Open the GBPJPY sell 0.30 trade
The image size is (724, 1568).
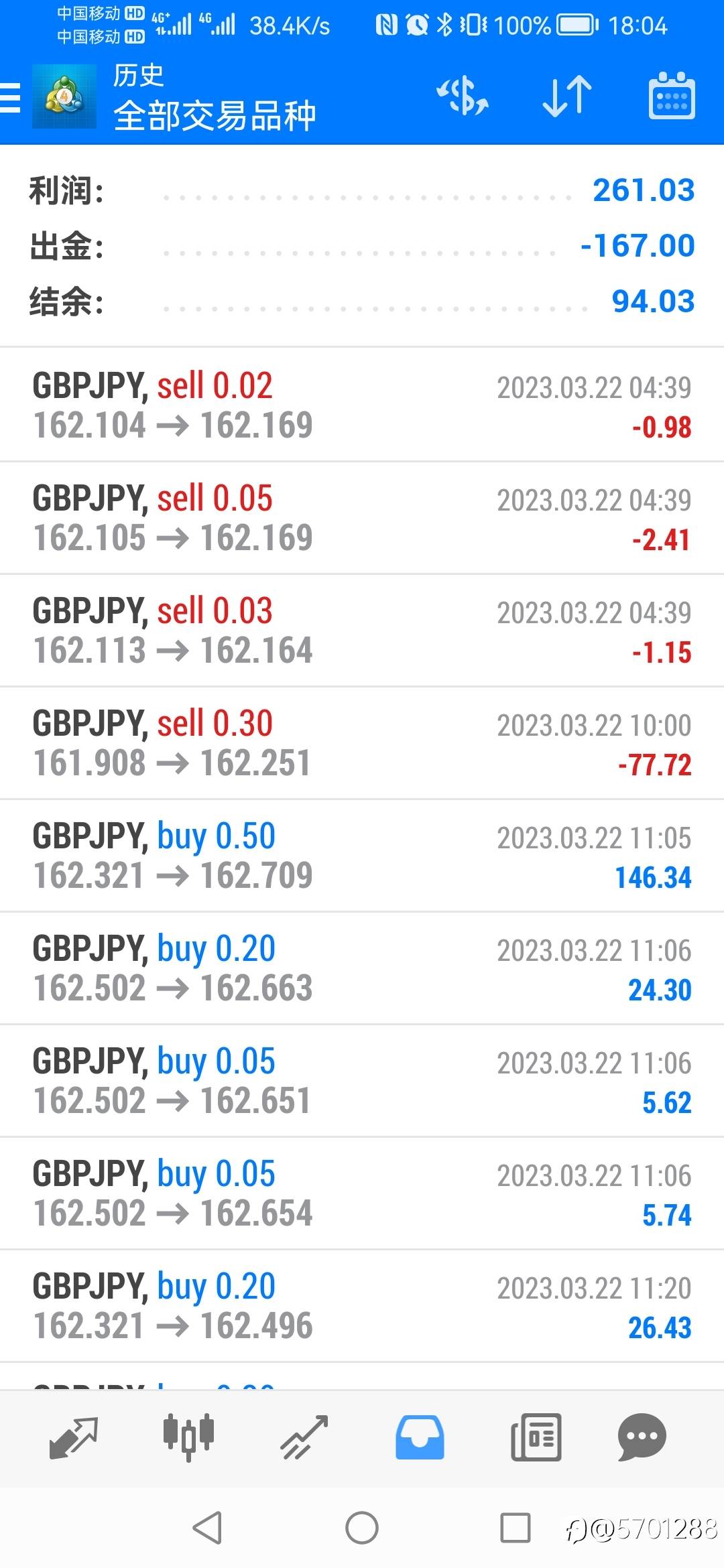point(362,742)
